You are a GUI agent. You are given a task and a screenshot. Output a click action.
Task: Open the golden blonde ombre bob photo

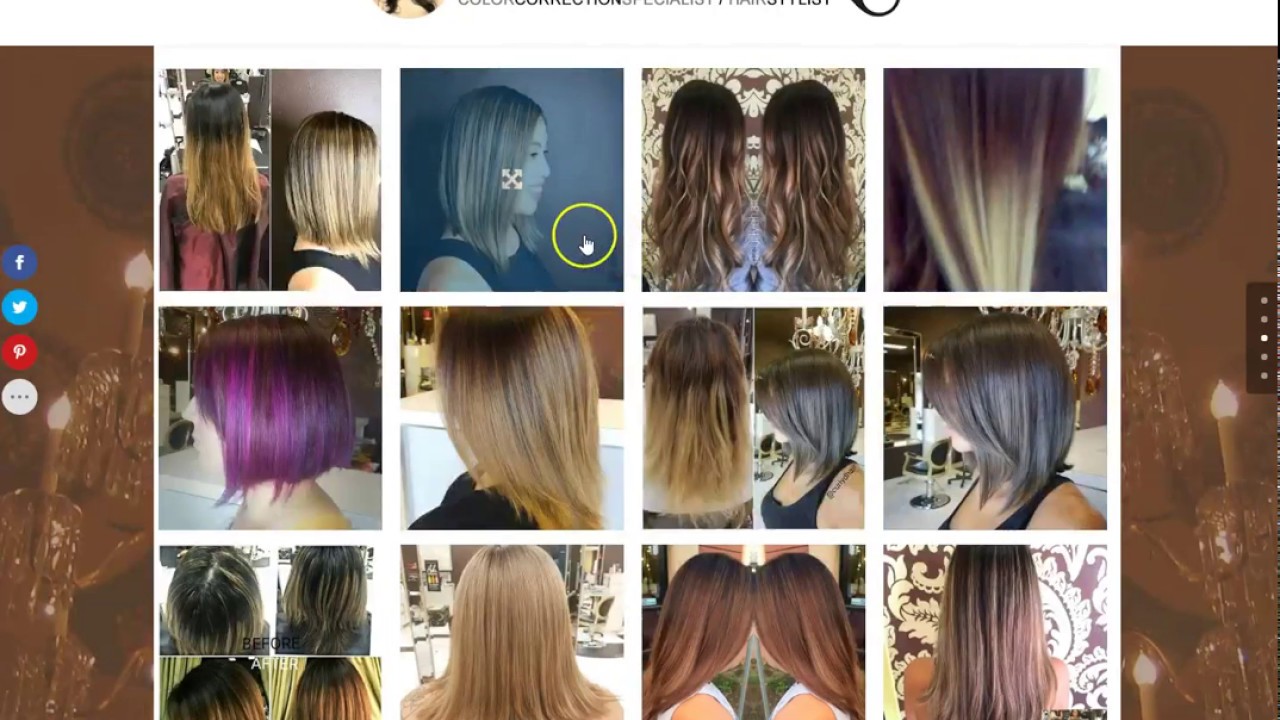(511, 418)
